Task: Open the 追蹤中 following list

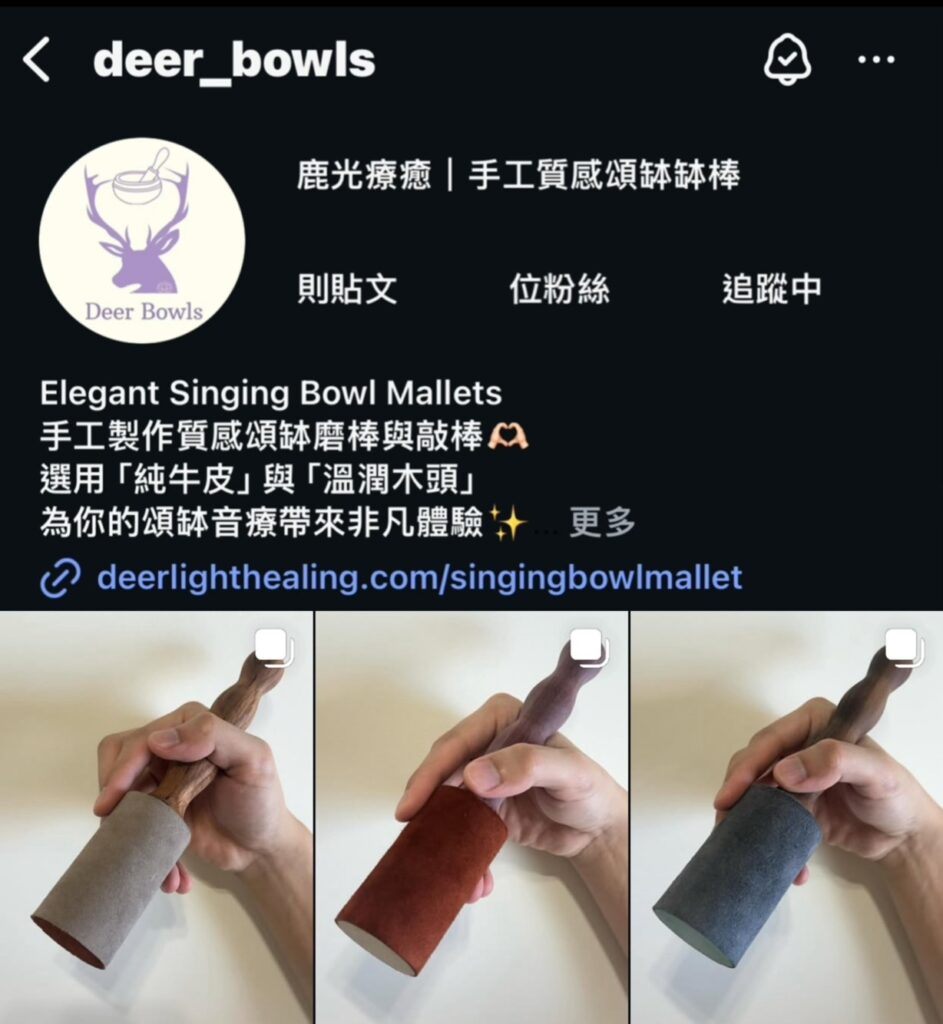Action: pos(771,289)
